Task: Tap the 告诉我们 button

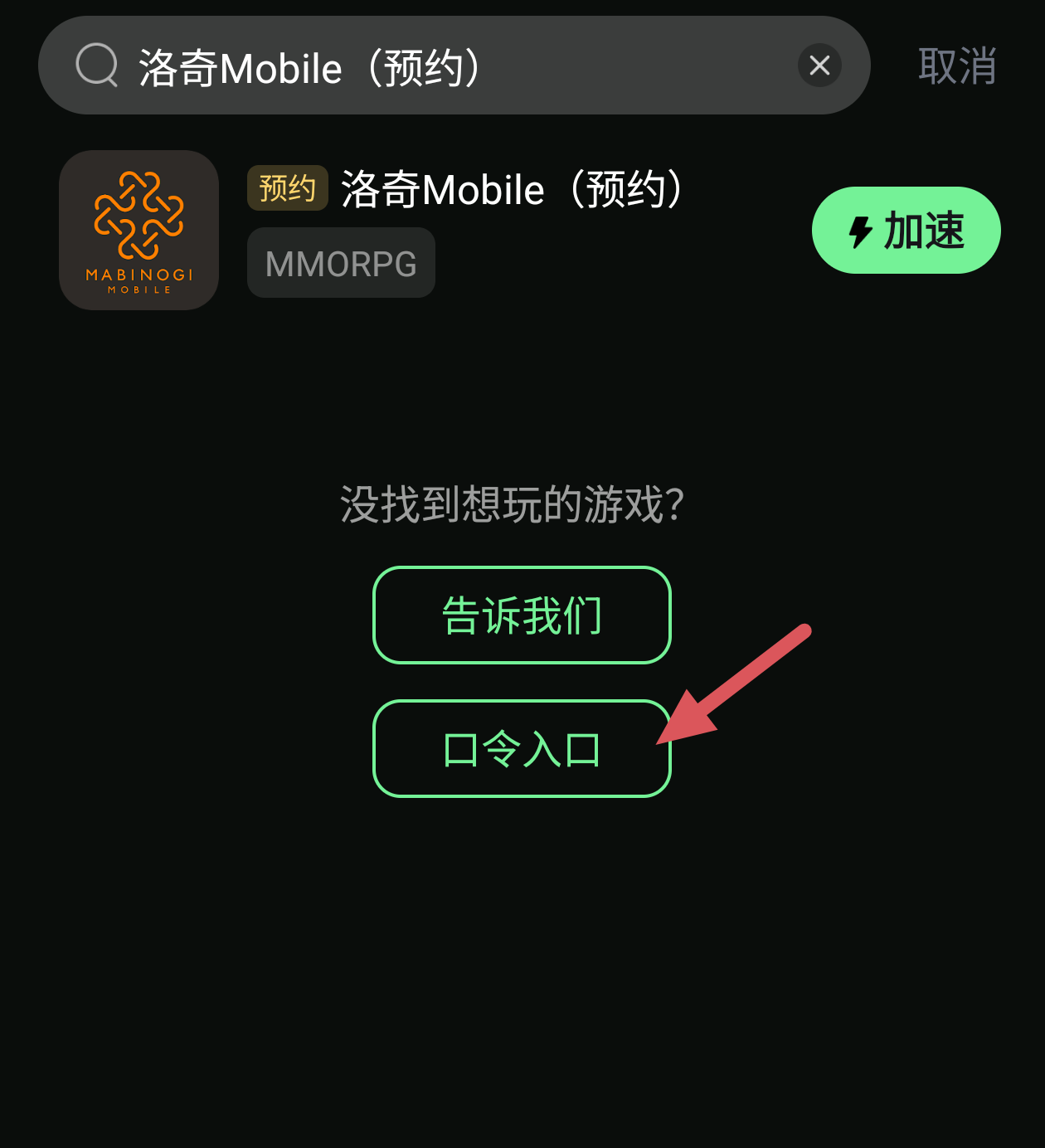Action: click(522, 615)
